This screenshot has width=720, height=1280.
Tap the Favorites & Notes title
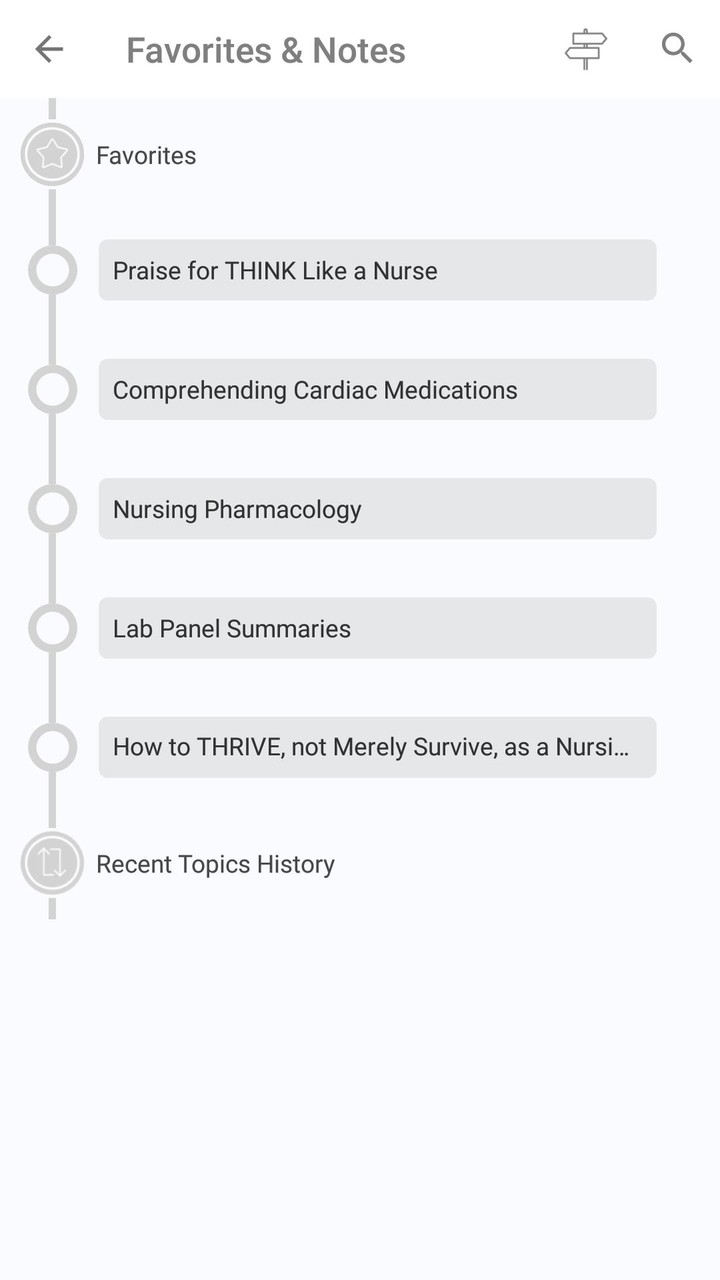[266, 49]
